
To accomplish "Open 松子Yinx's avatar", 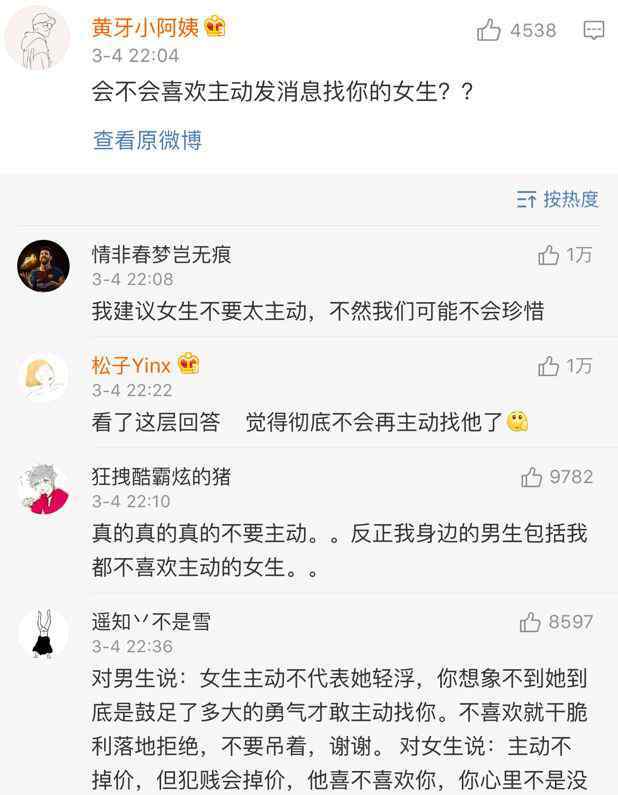I will click(x=44, y=377).
